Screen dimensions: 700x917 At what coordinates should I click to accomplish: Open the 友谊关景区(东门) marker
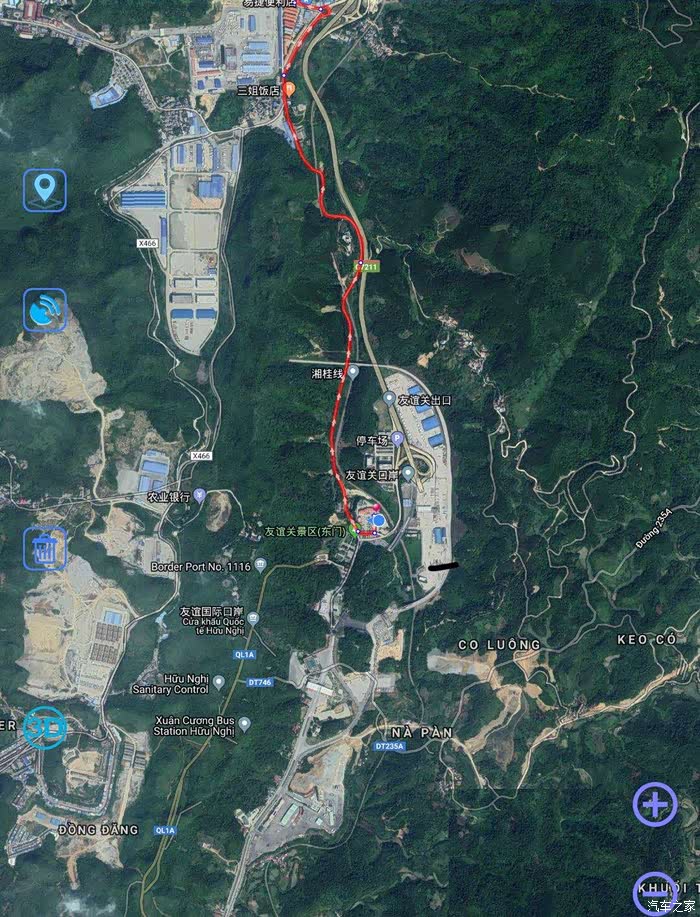[353, 530]
